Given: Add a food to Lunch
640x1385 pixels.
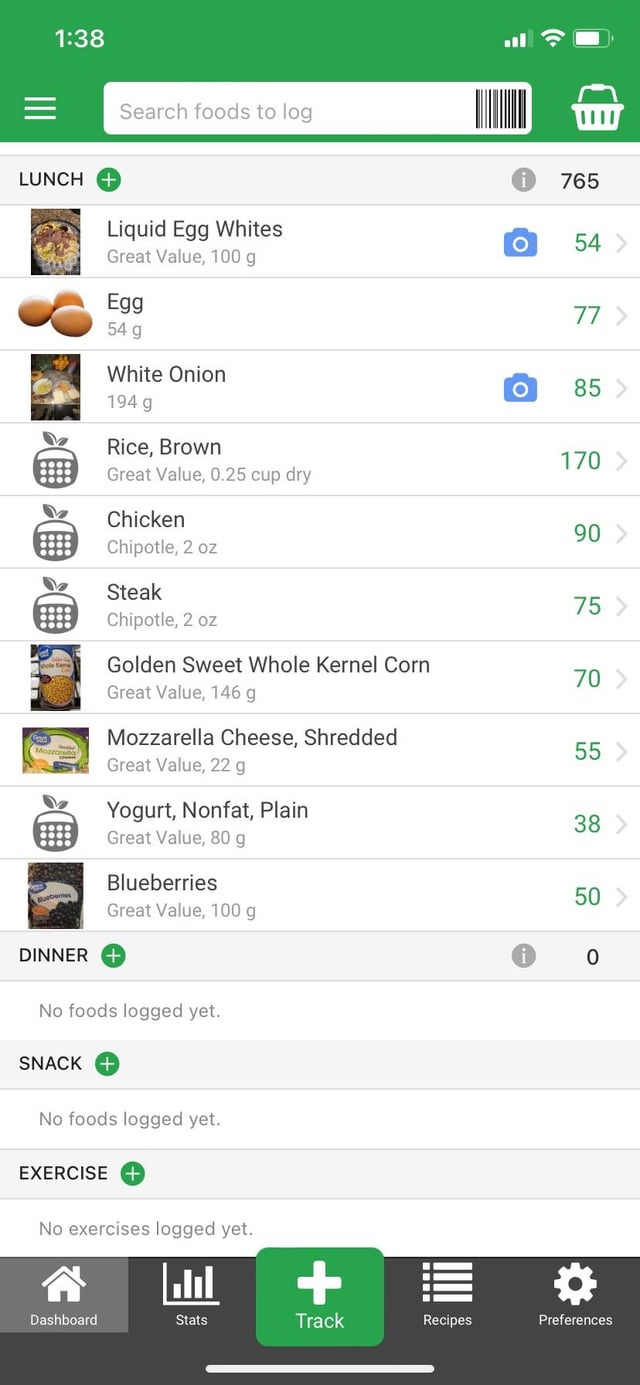Looking at the screenshot, I should tap(108, 180).
